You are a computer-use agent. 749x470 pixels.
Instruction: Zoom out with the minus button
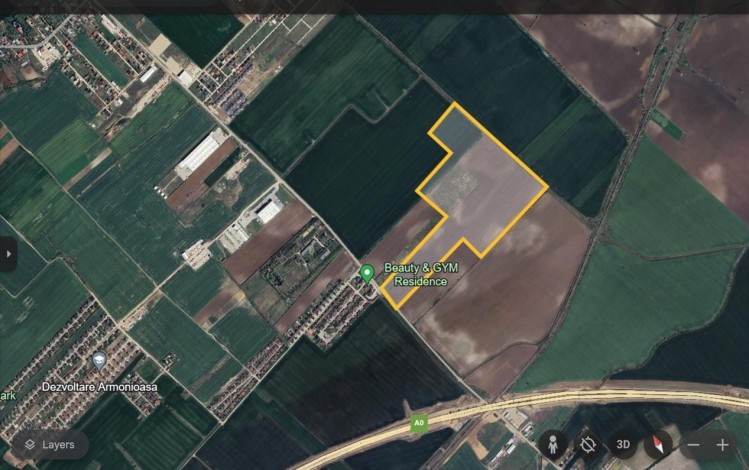coord(693,445)
